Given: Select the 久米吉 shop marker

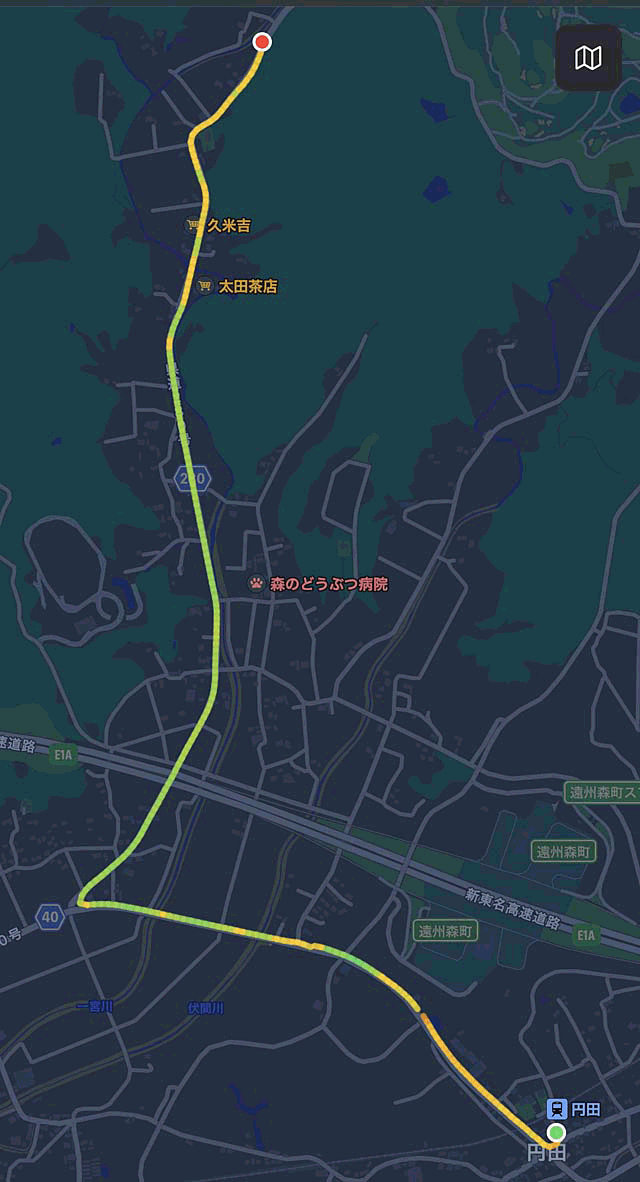Looking at the screenshot, I should (x=195, y=226).
